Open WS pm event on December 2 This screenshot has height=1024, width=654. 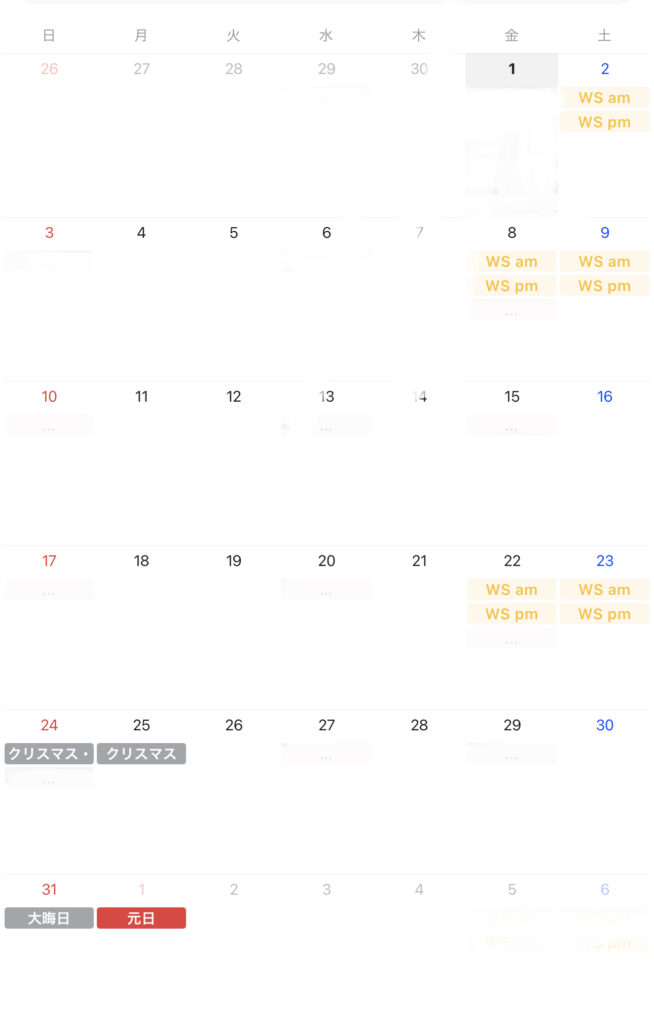(x=604, y=122)
